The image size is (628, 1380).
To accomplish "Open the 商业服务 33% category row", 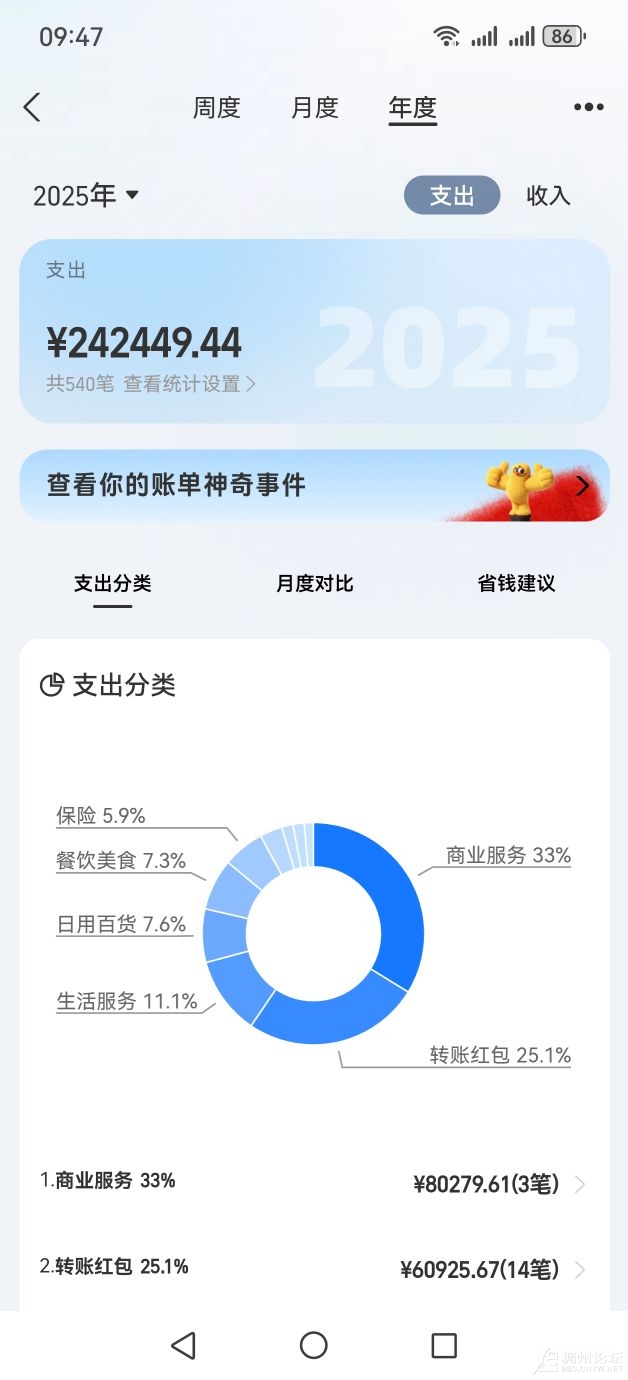I will coord(314,1183).
